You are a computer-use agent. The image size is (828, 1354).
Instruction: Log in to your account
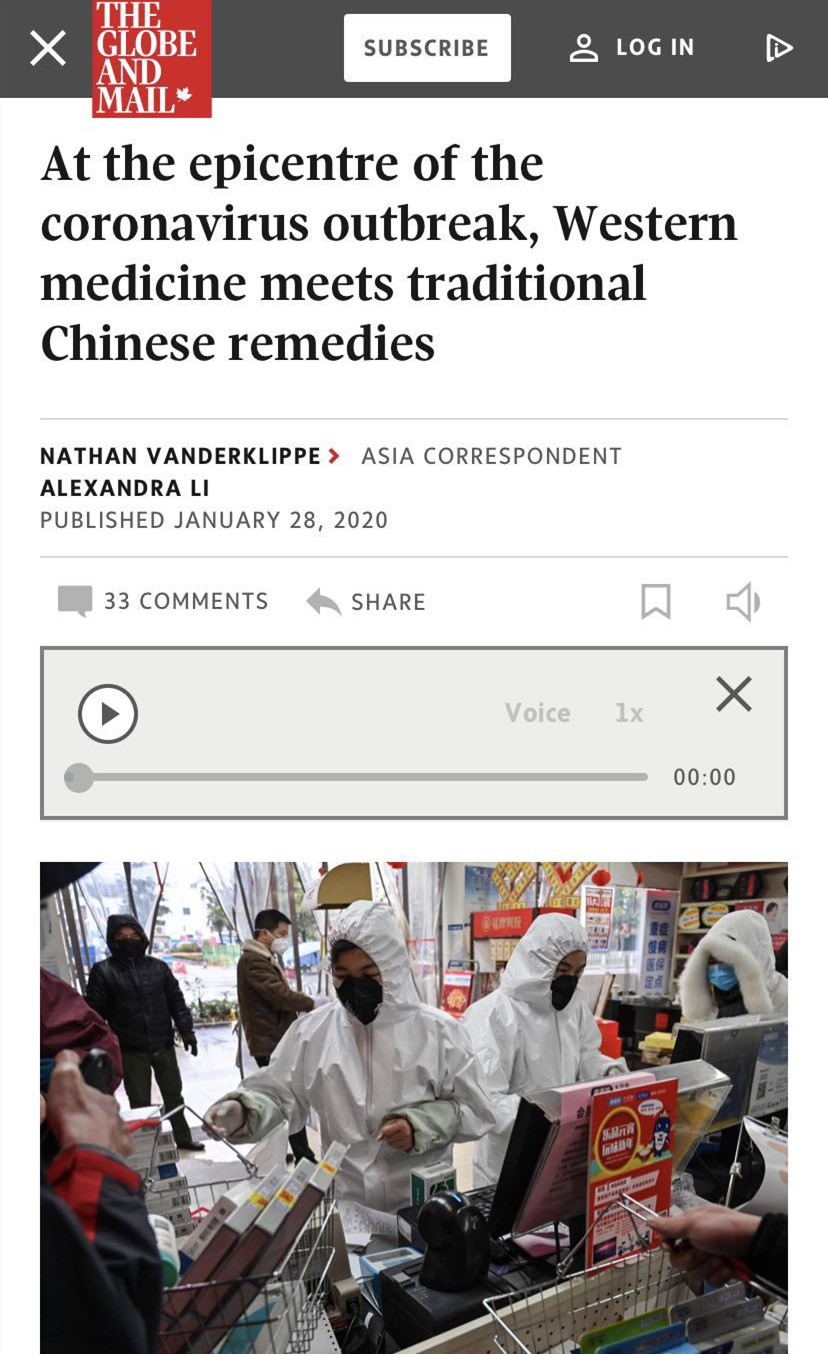pyautogui.click(x=632, y=48)
